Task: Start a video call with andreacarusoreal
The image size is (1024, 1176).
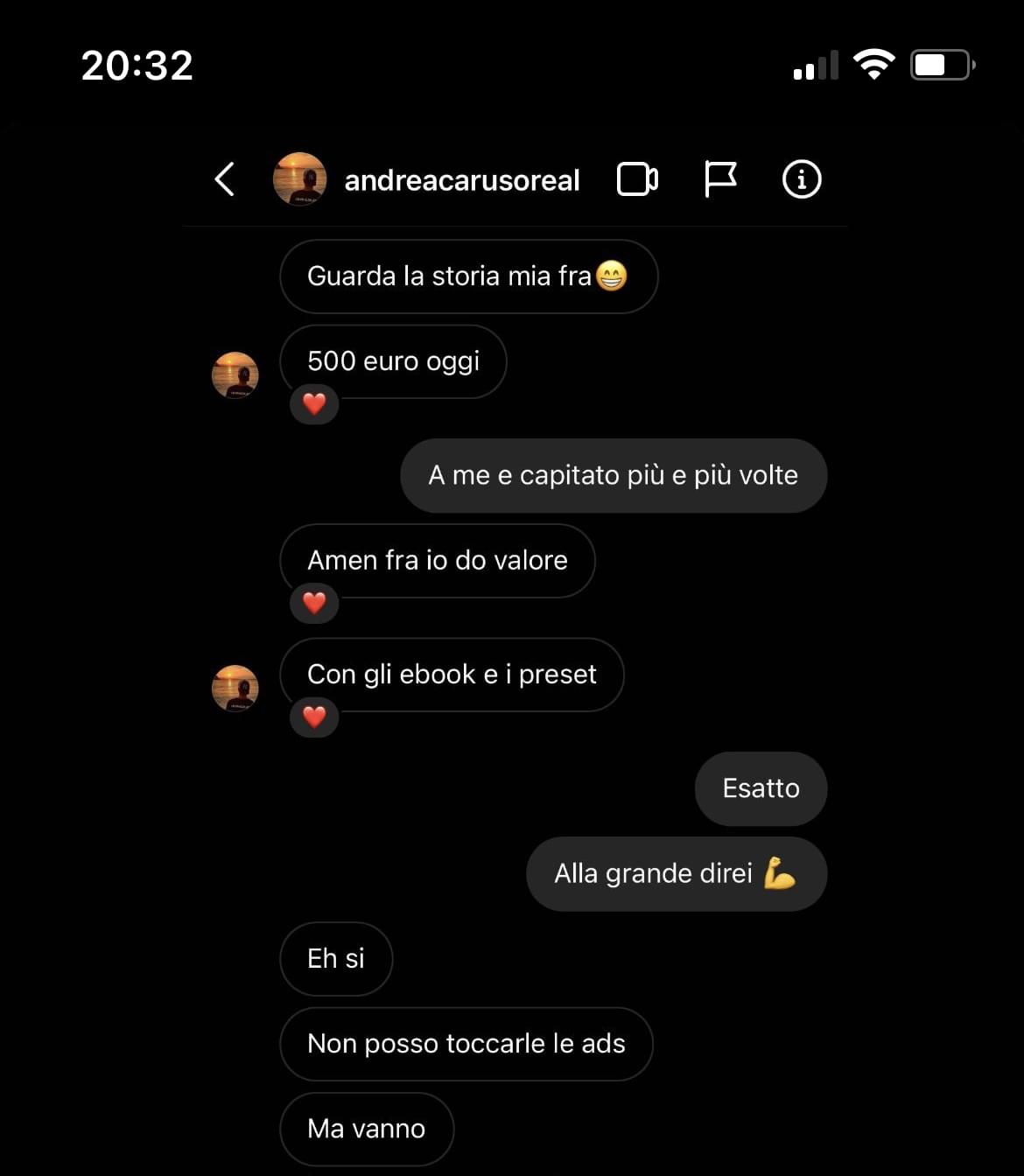Action: click(637, 179)
